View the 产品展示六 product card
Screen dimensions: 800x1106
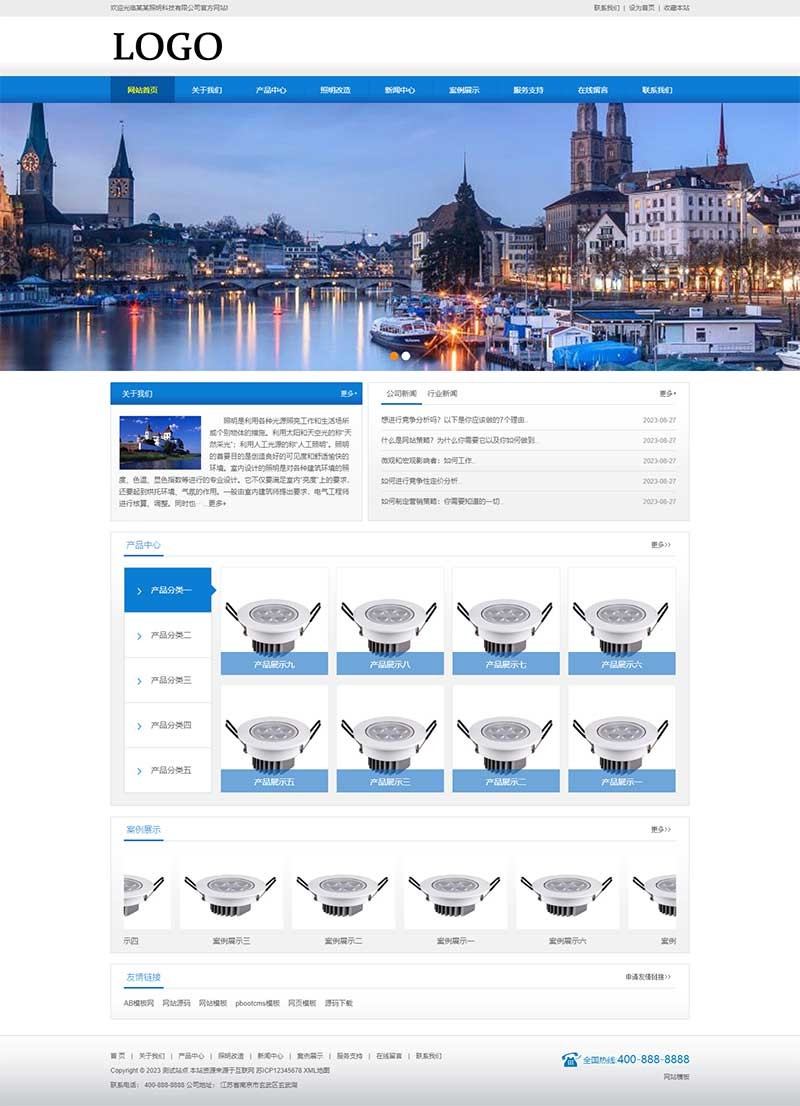coord(621,622)
